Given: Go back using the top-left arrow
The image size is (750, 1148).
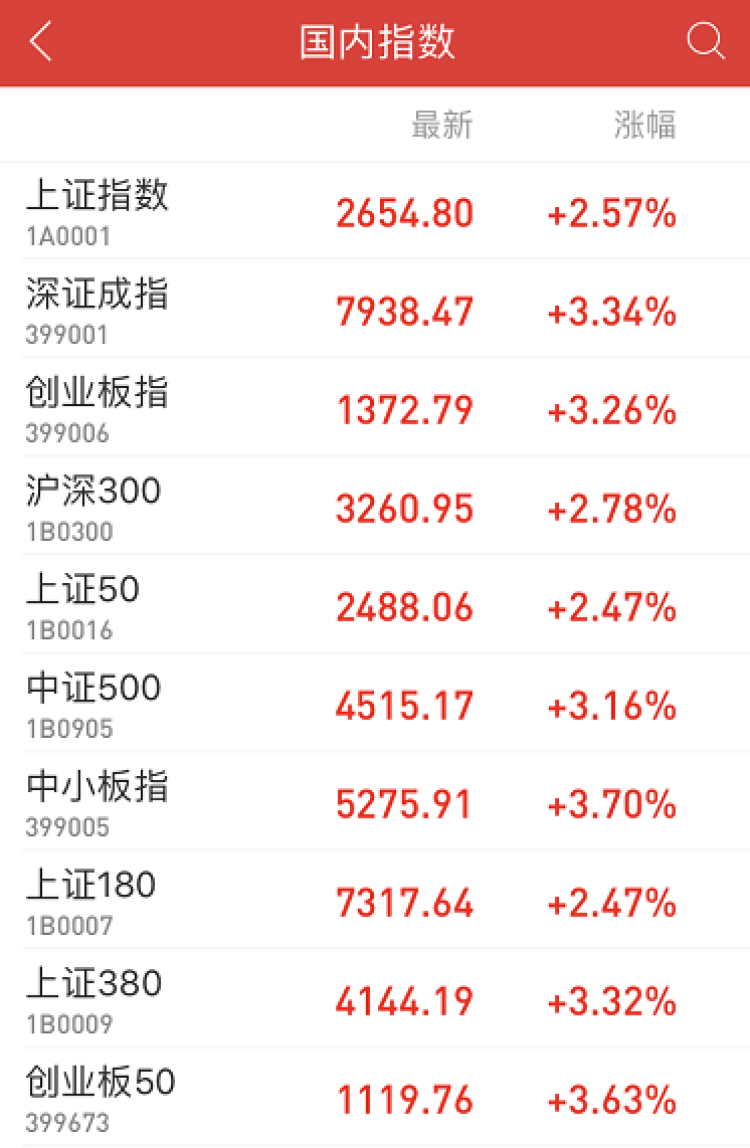Looking at the screenshot, I should pos(41,43).
